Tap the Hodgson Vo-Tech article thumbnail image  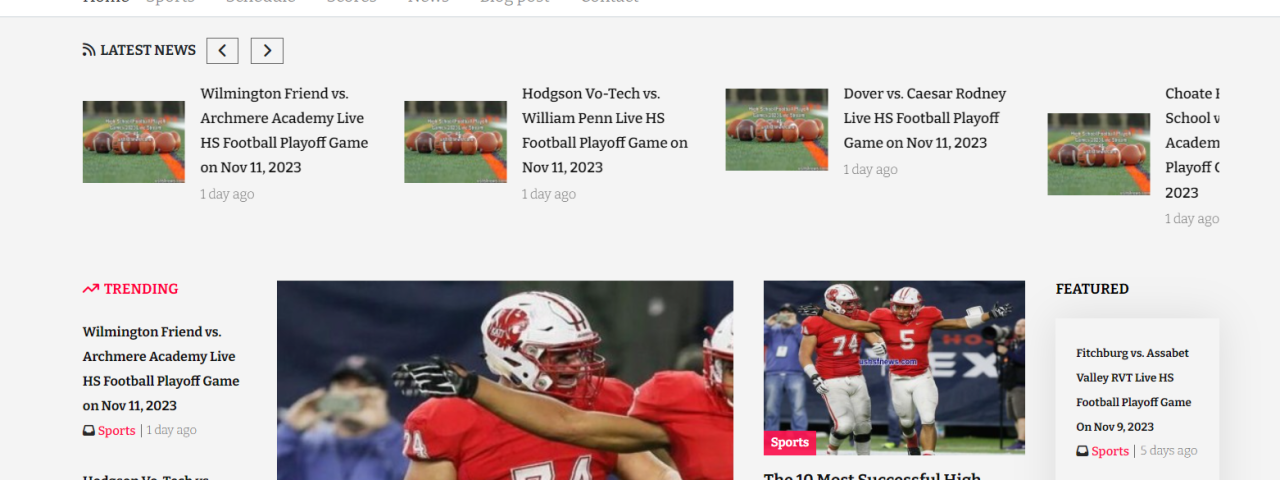coord(455,142)
